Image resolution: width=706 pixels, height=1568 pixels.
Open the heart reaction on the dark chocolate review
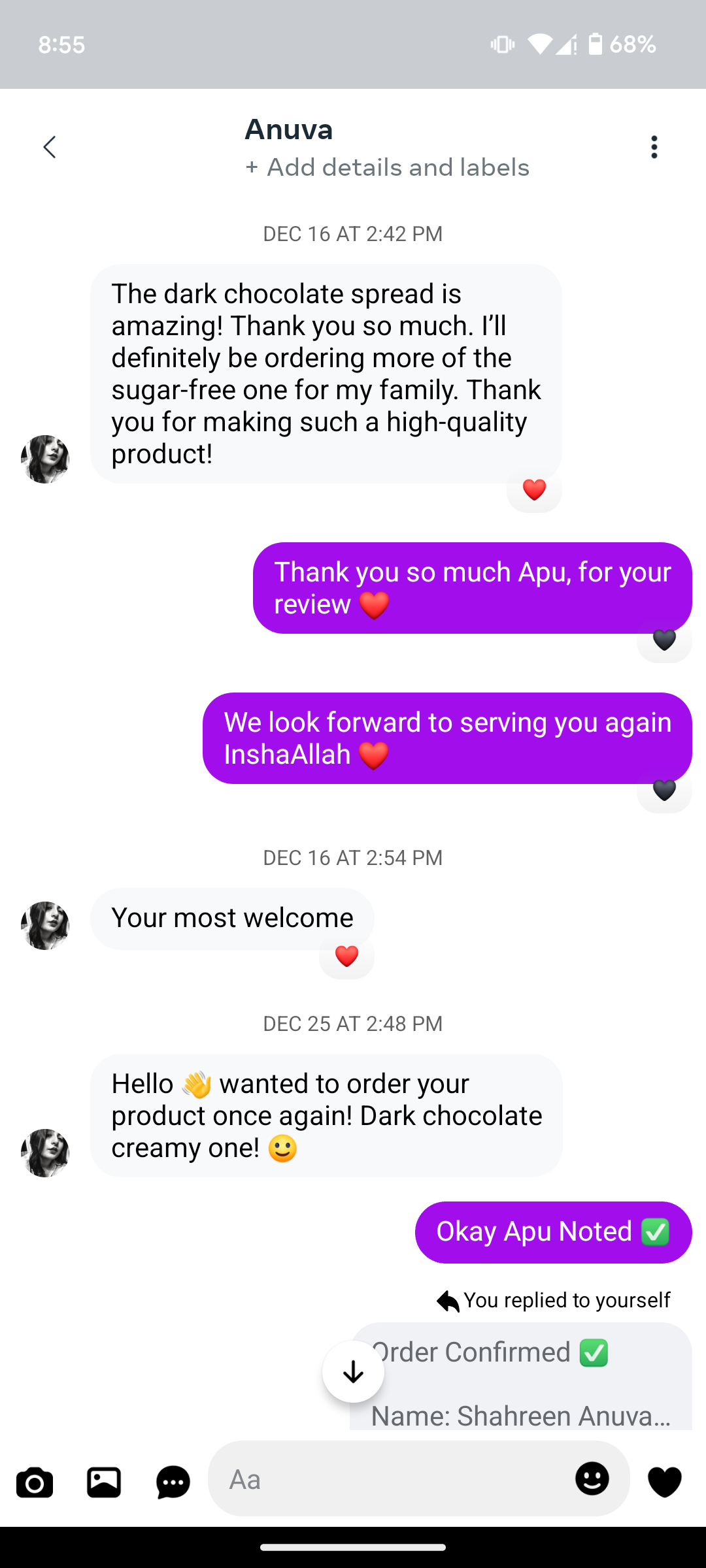534,489
